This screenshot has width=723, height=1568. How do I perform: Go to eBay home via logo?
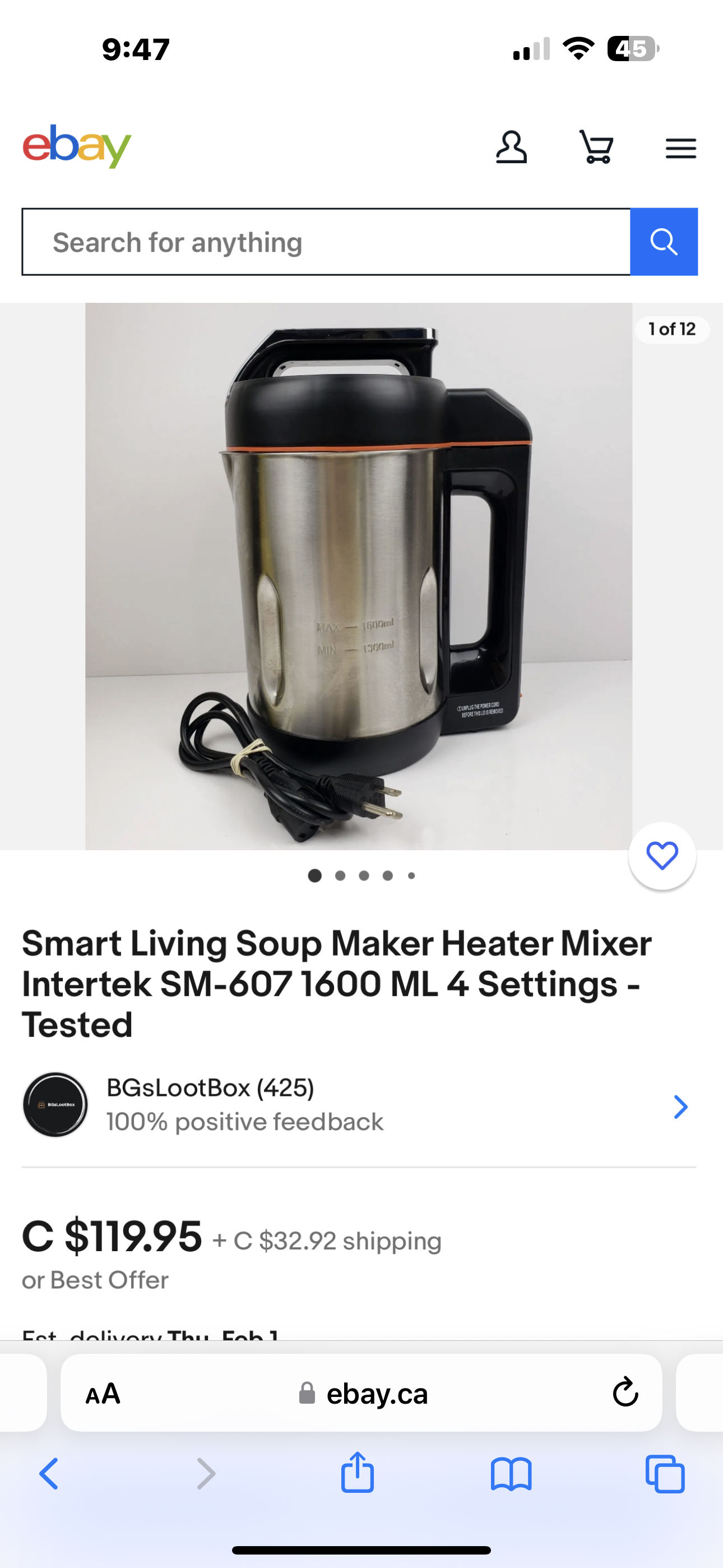[x=77, y=146]
